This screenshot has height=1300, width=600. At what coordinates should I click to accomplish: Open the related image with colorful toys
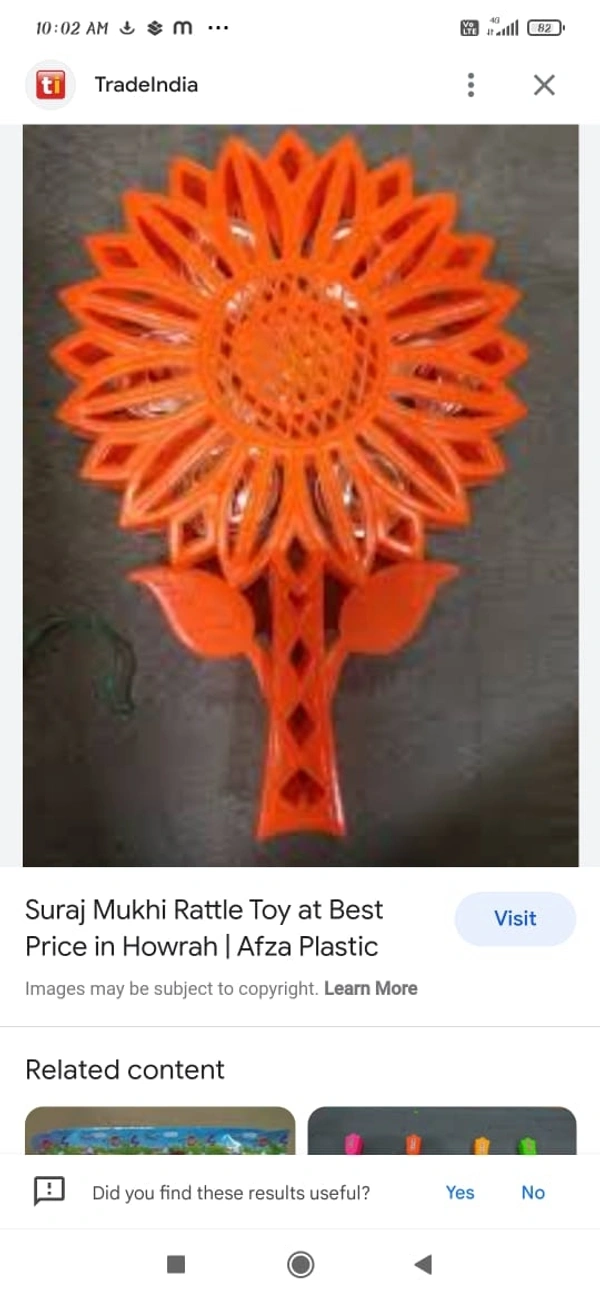(x=442, y=1130)
